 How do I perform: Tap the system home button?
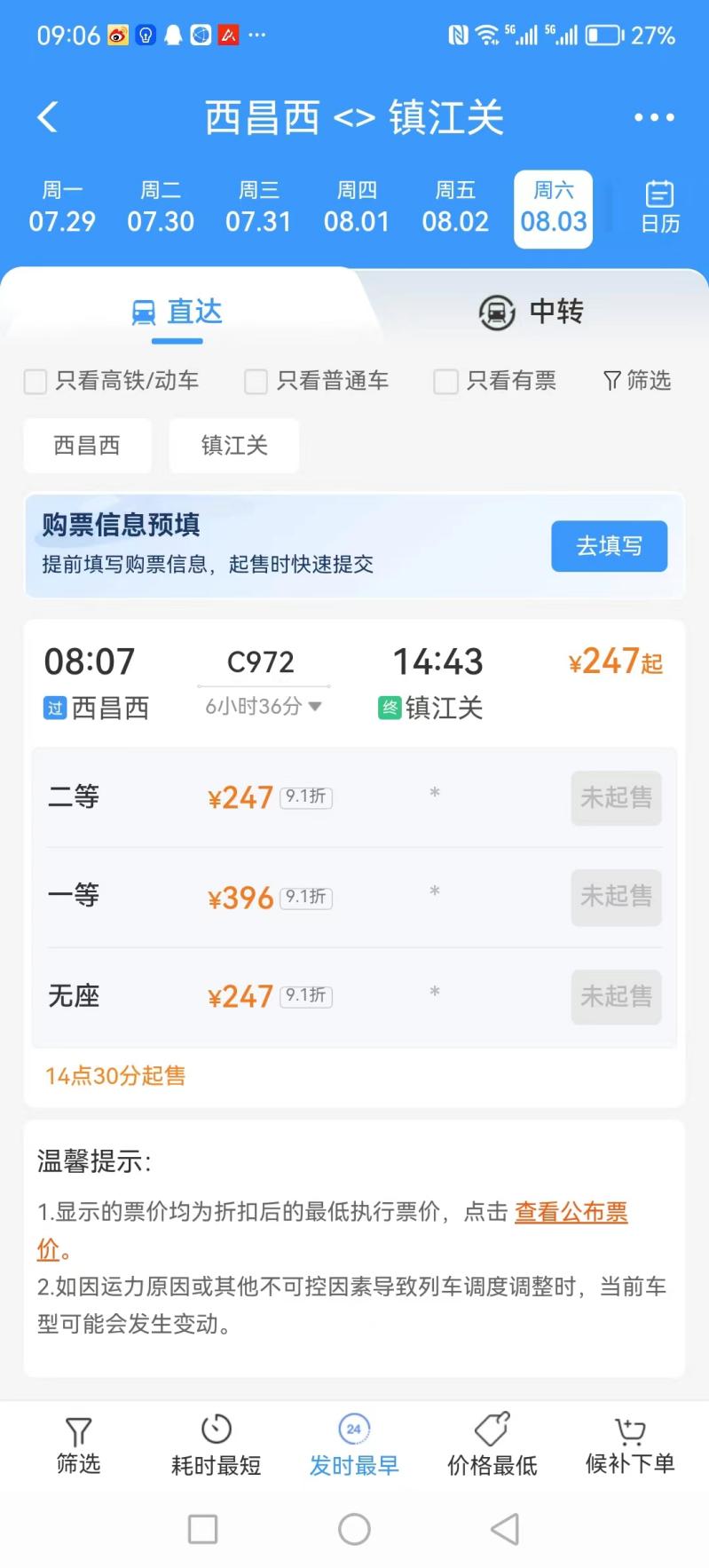[x=354, y=1529]
